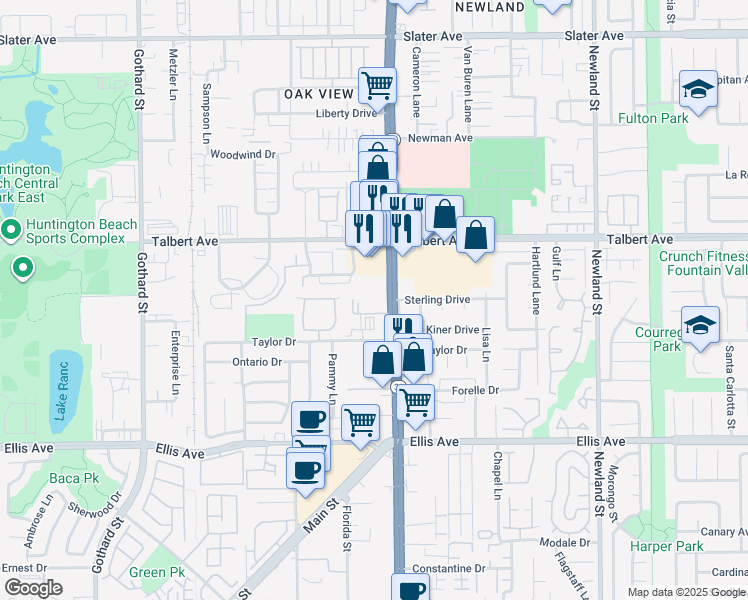Tap the grocery cart marker near Liberty Drive
The width and height of the screenshot is (748, 600).
point(378,85)
